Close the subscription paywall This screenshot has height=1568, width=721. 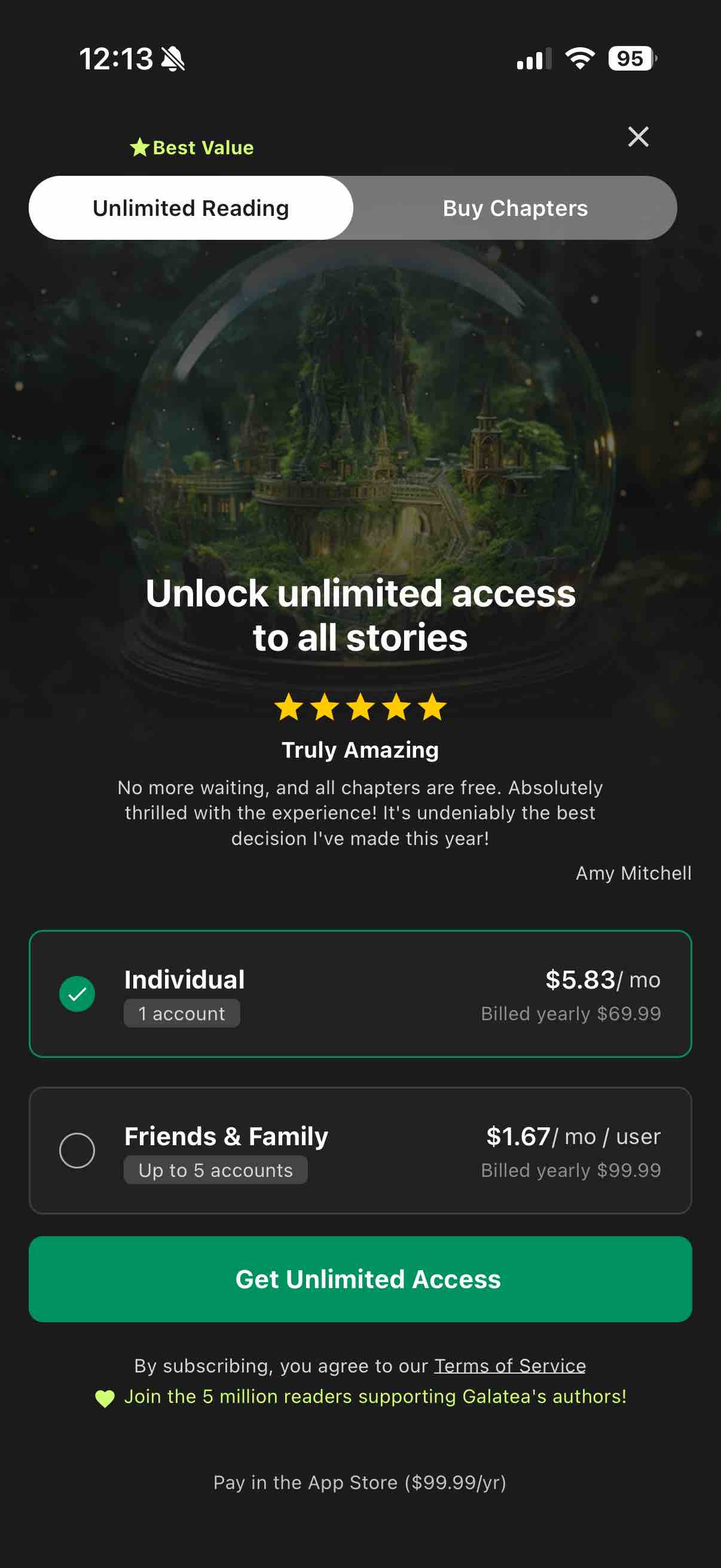(638, 136)
